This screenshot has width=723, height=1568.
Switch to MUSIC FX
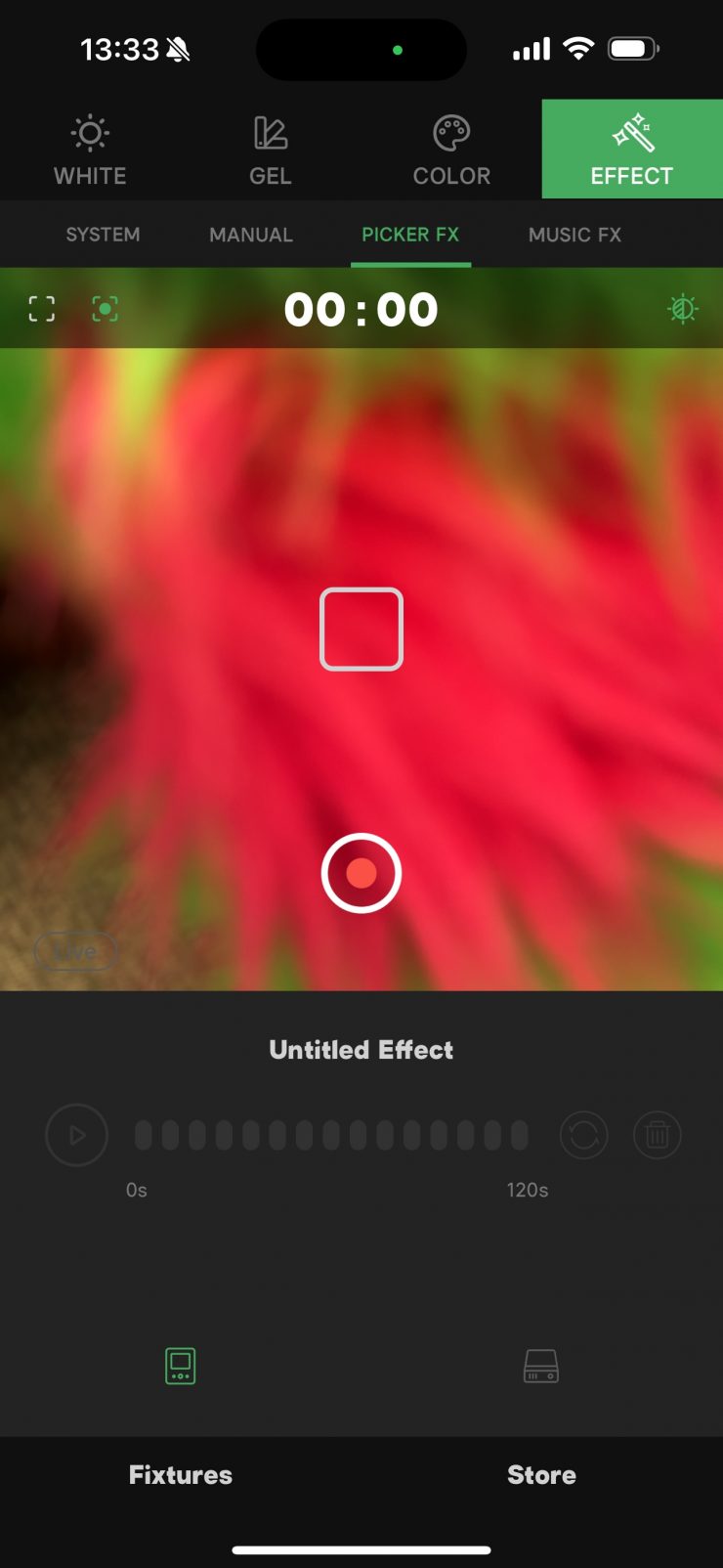point(574,235)
